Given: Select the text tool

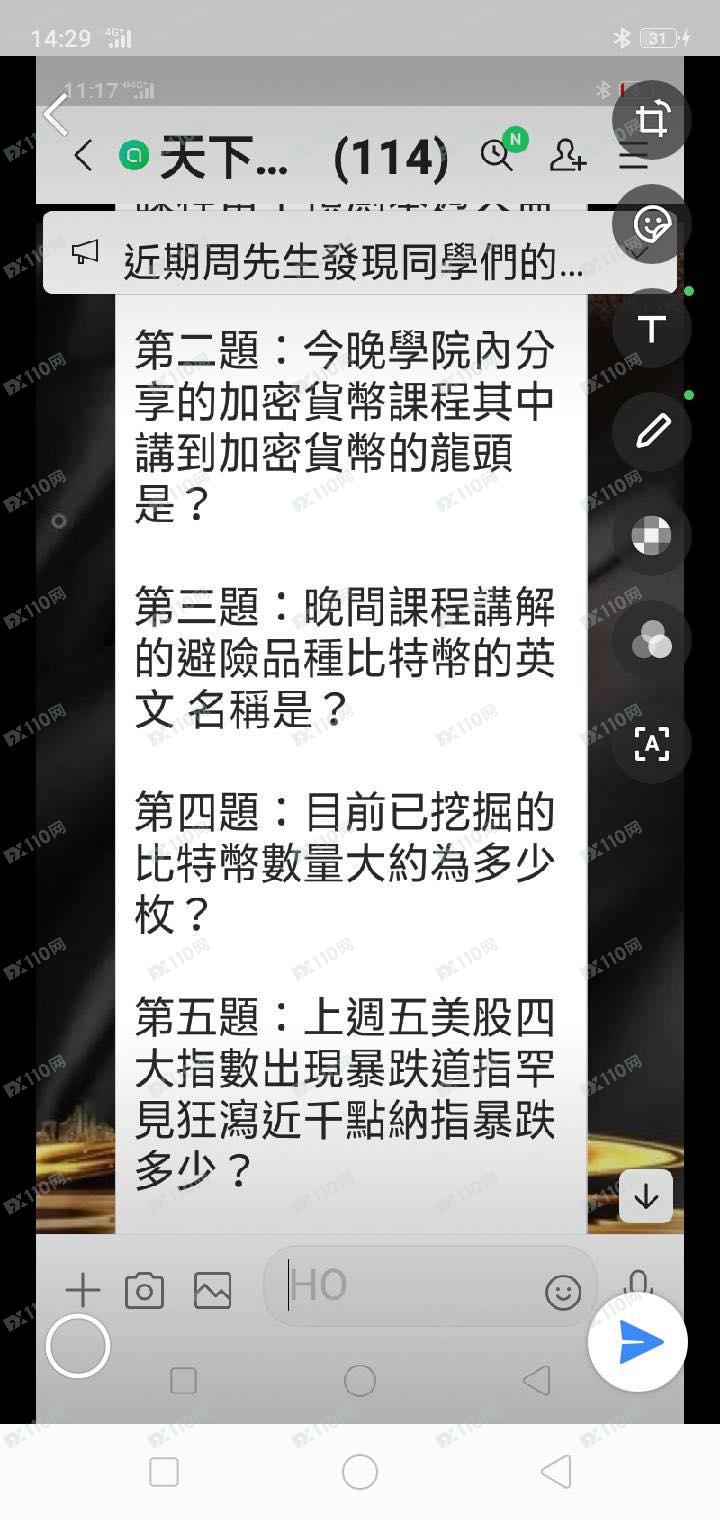Looking at the screenshot, I should (x=652, y=329).
